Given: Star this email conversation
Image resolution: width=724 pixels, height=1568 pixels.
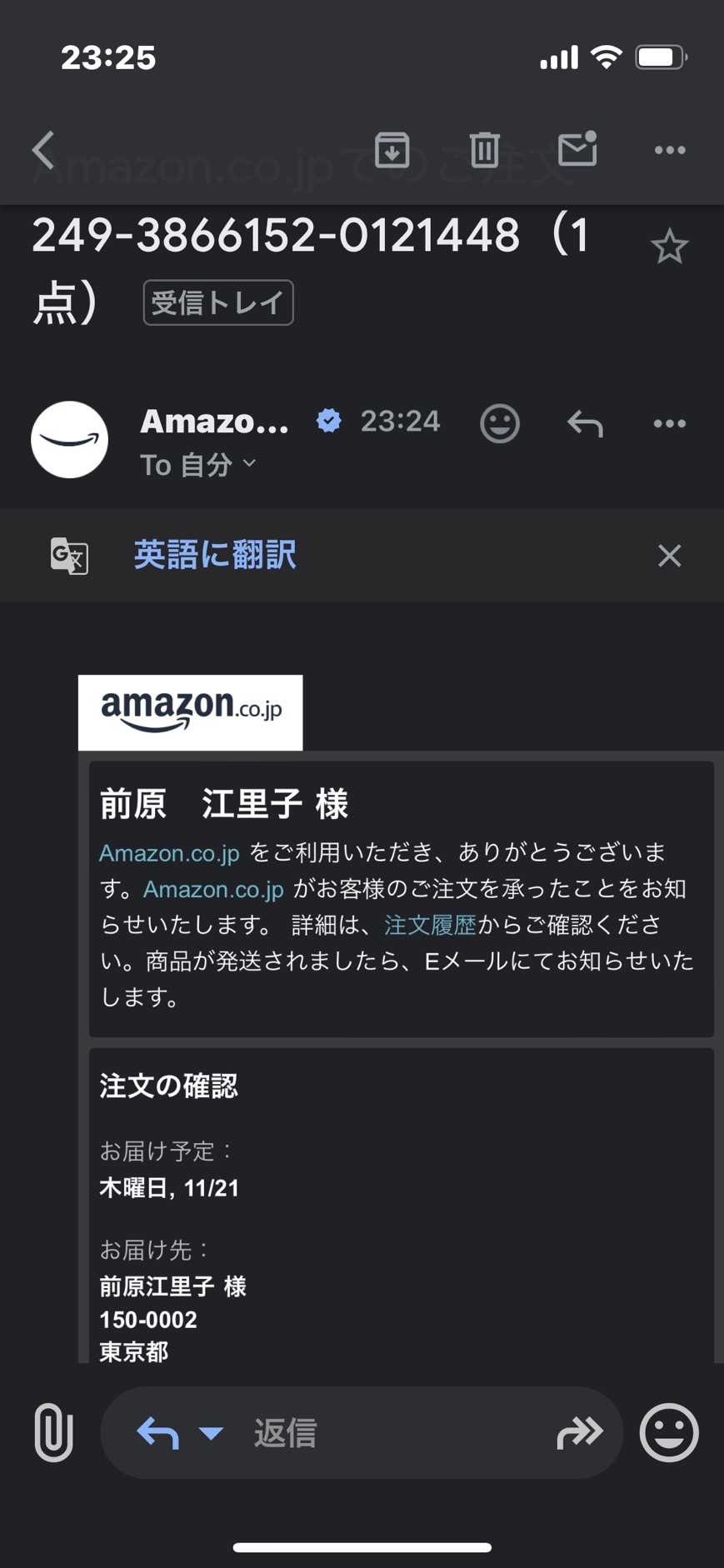Looking at the screenshot, I should point(669,247).
